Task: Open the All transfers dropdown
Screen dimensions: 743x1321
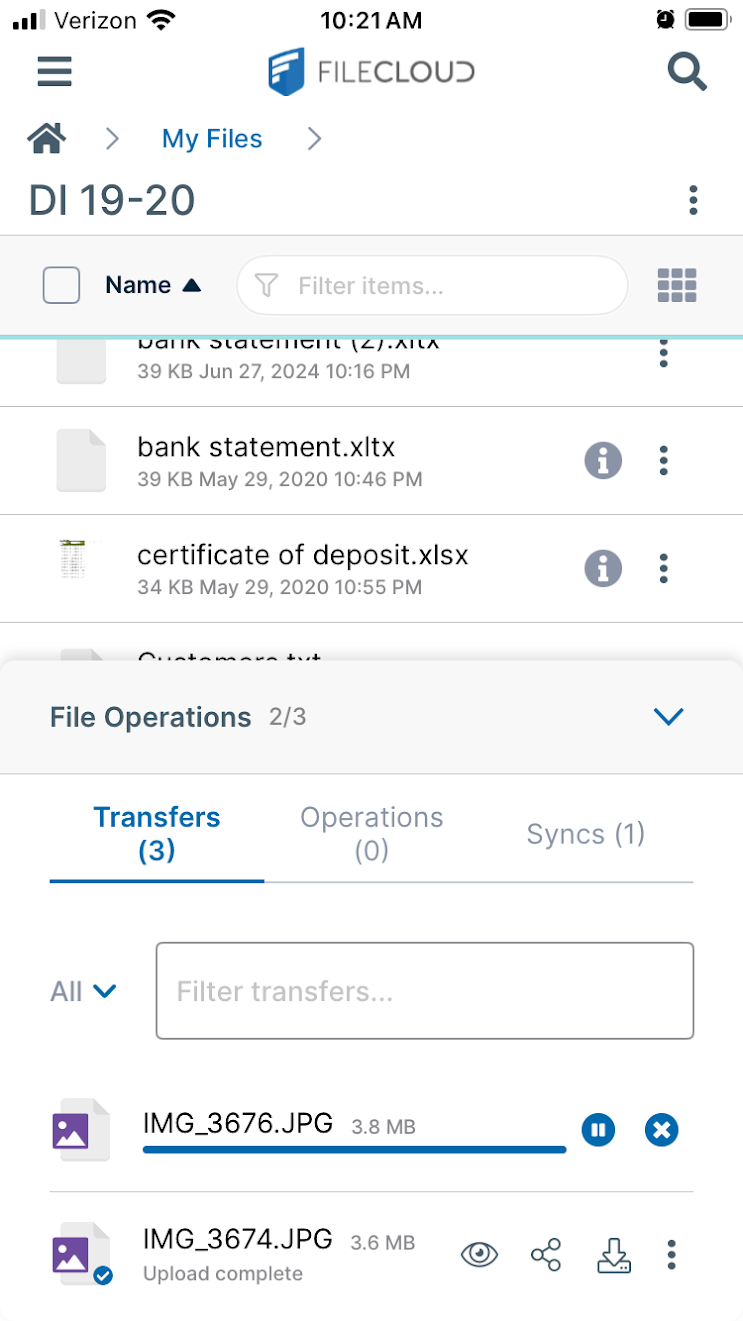Action: point(83,991)
